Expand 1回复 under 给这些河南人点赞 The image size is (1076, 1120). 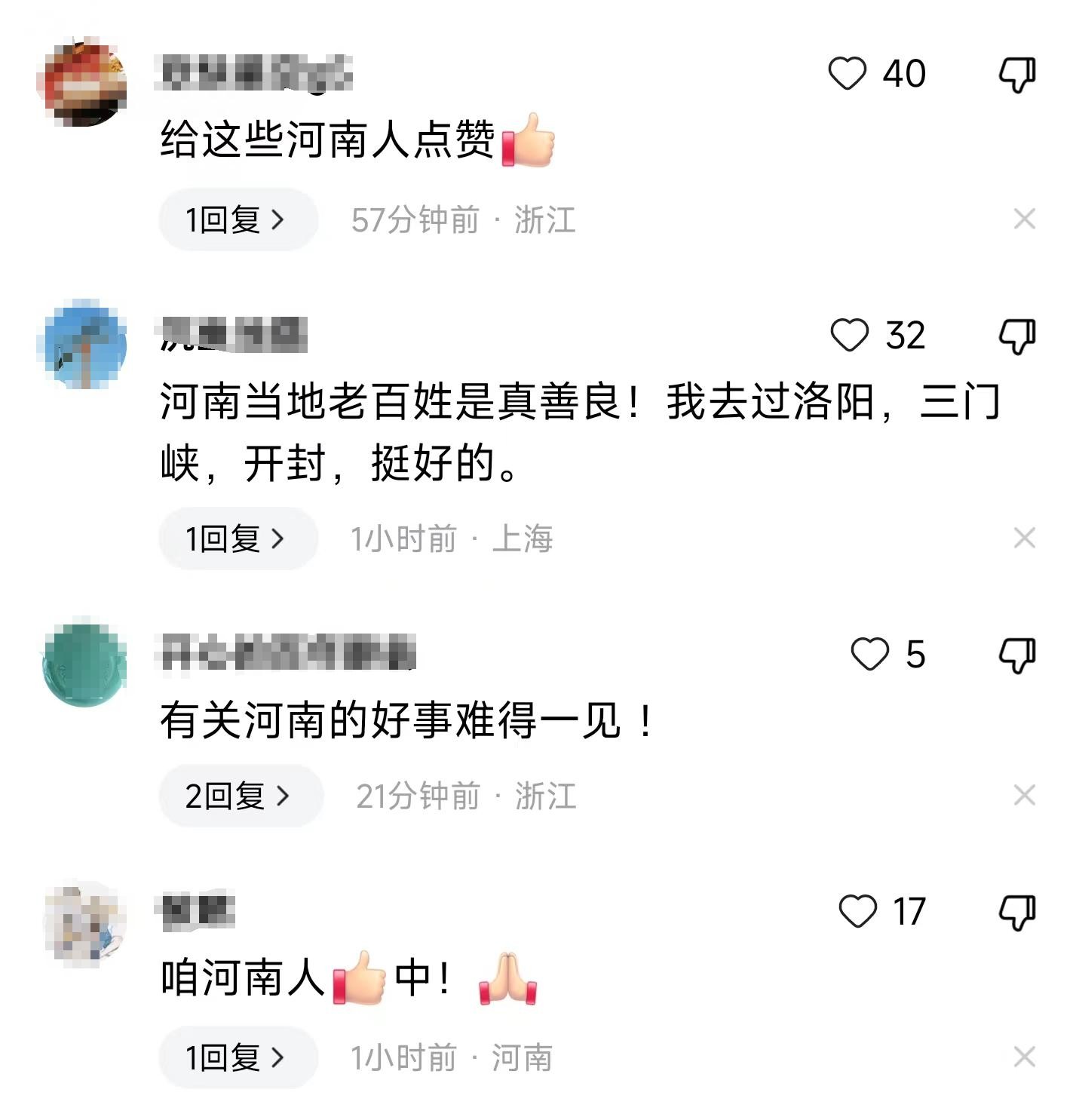[x=237, y=219]
